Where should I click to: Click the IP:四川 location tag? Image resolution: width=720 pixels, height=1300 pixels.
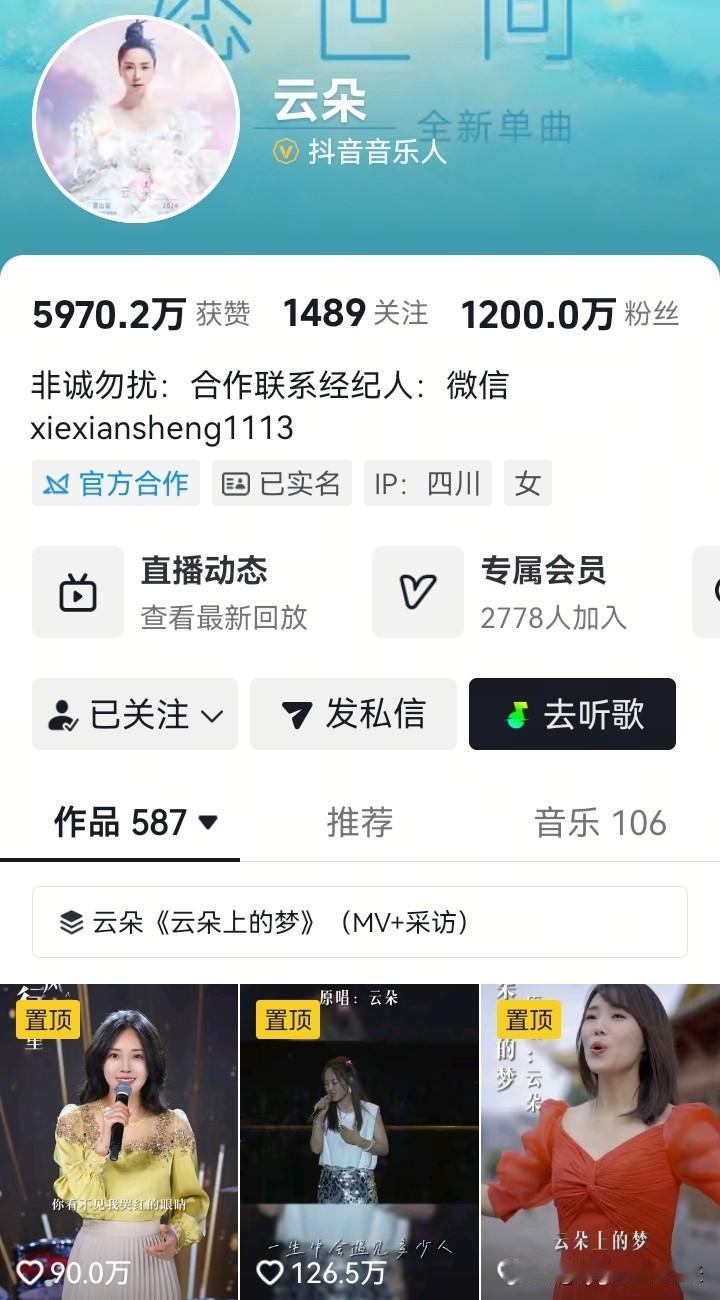429,482
